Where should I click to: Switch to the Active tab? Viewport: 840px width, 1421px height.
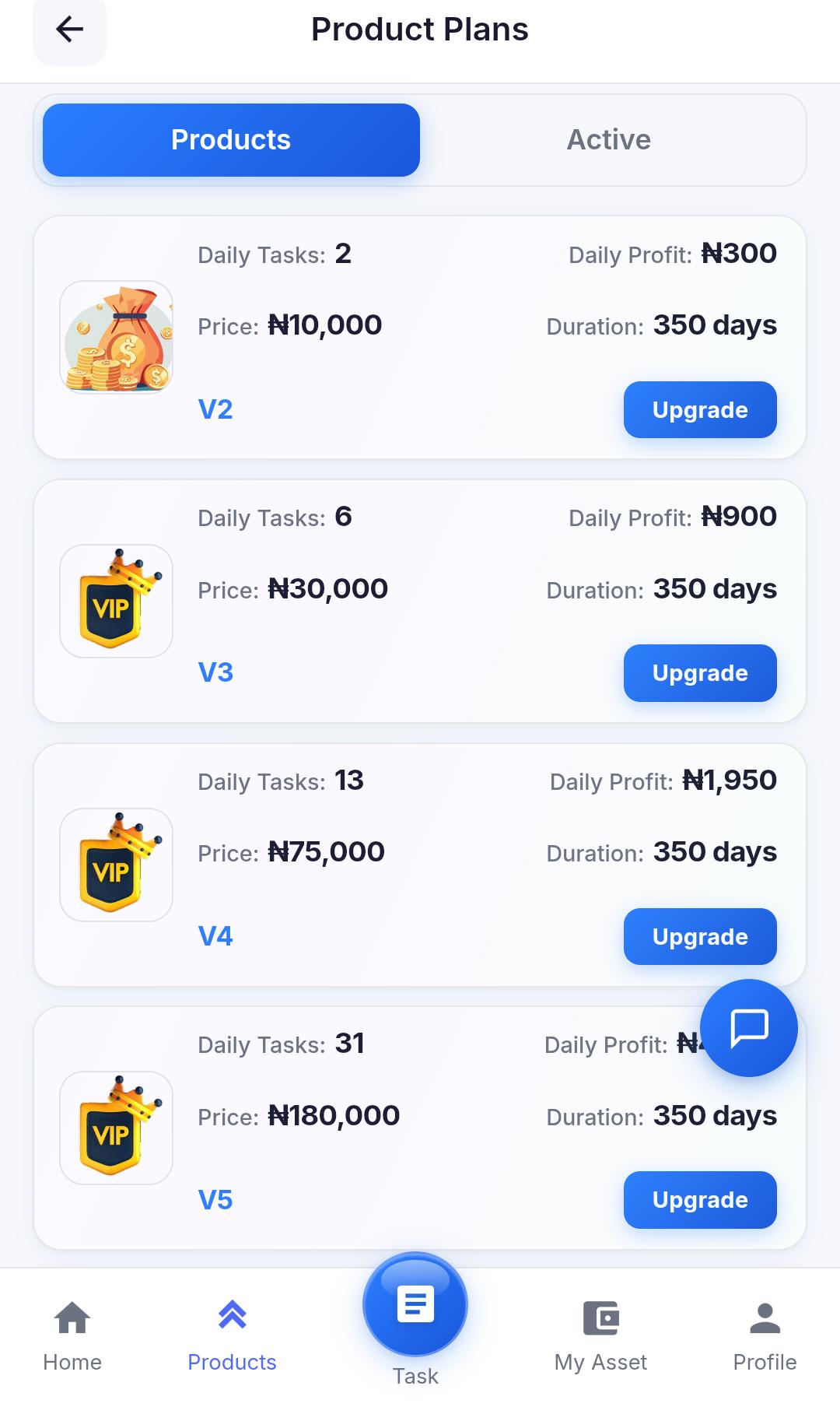point(610,140)
